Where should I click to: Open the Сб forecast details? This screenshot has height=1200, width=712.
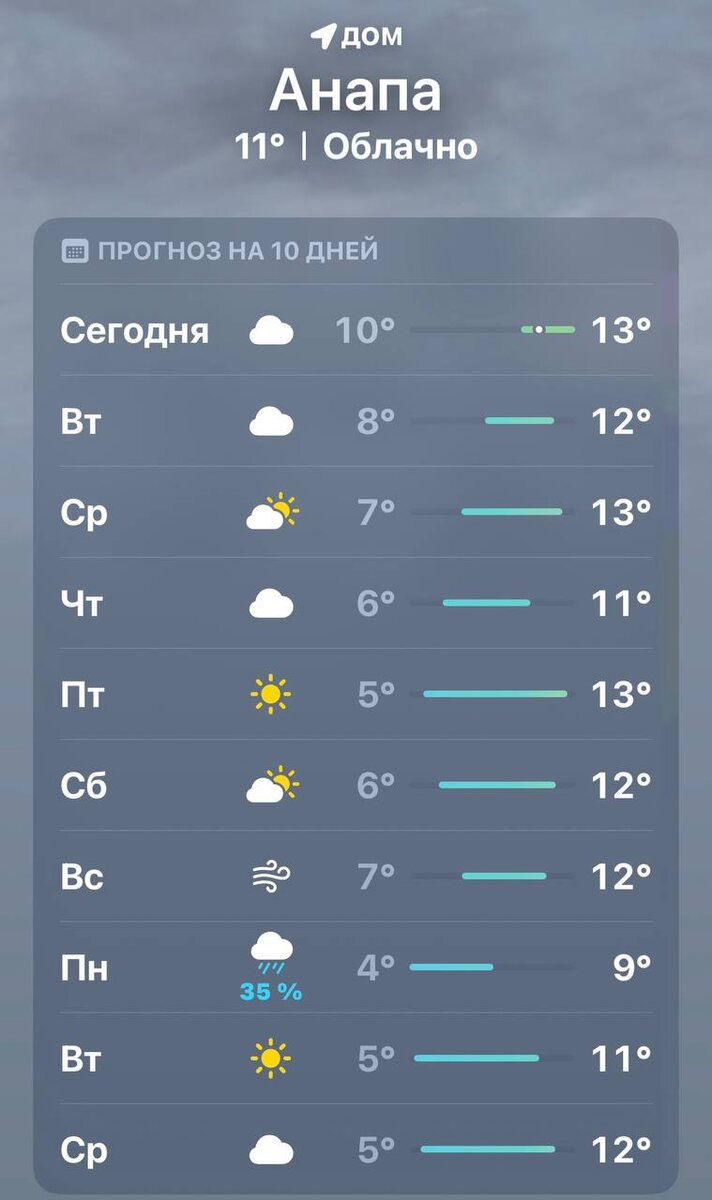coord(356,786)
